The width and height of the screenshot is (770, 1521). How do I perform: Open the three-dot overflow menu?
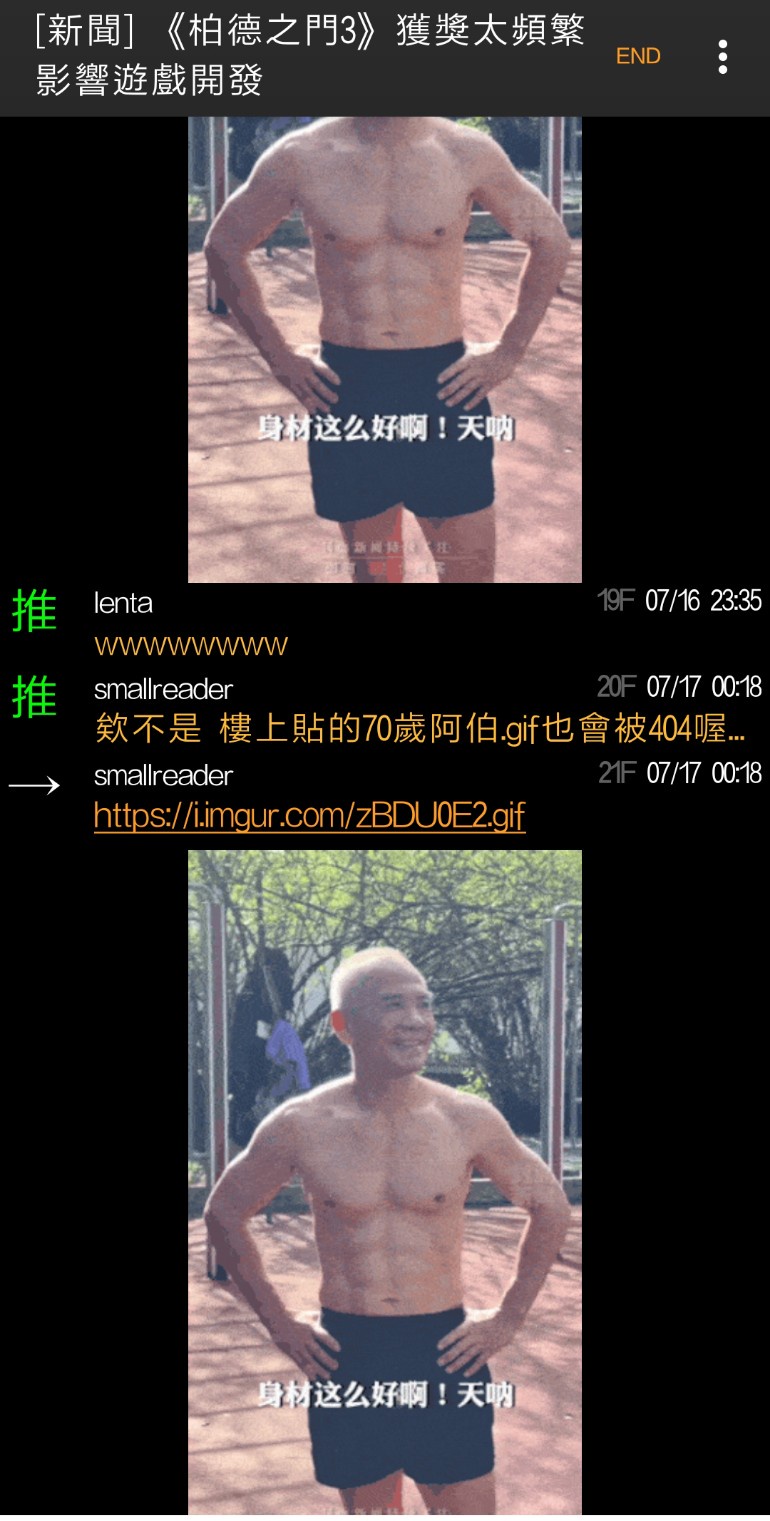(x=722, y=57)
